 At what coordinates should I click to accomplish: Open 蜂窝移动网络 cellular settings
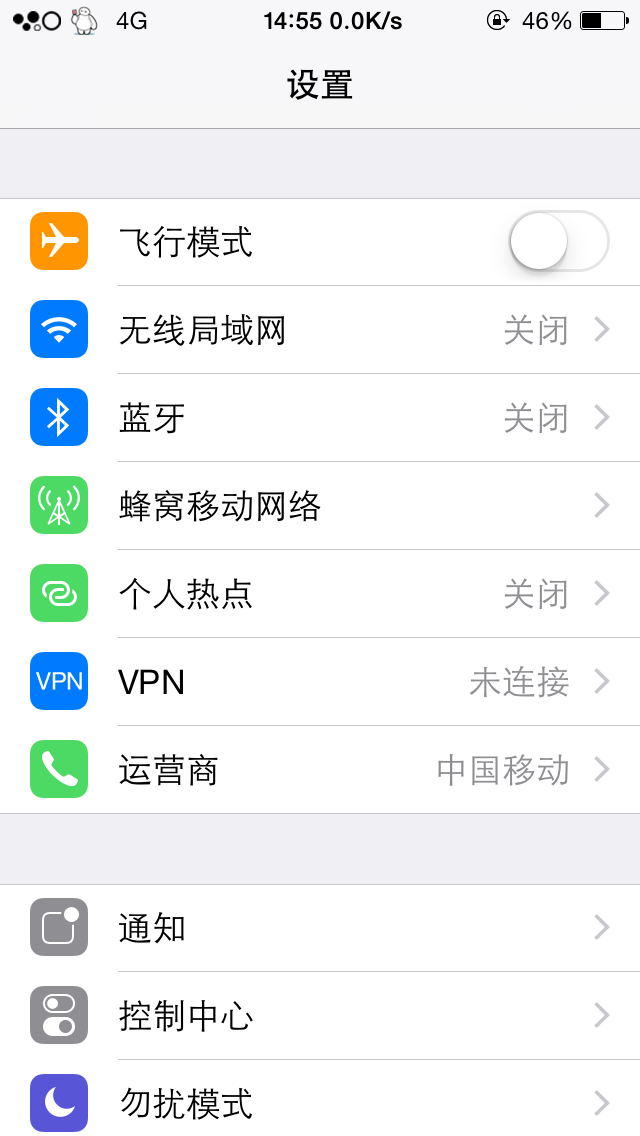coord(320,506)
